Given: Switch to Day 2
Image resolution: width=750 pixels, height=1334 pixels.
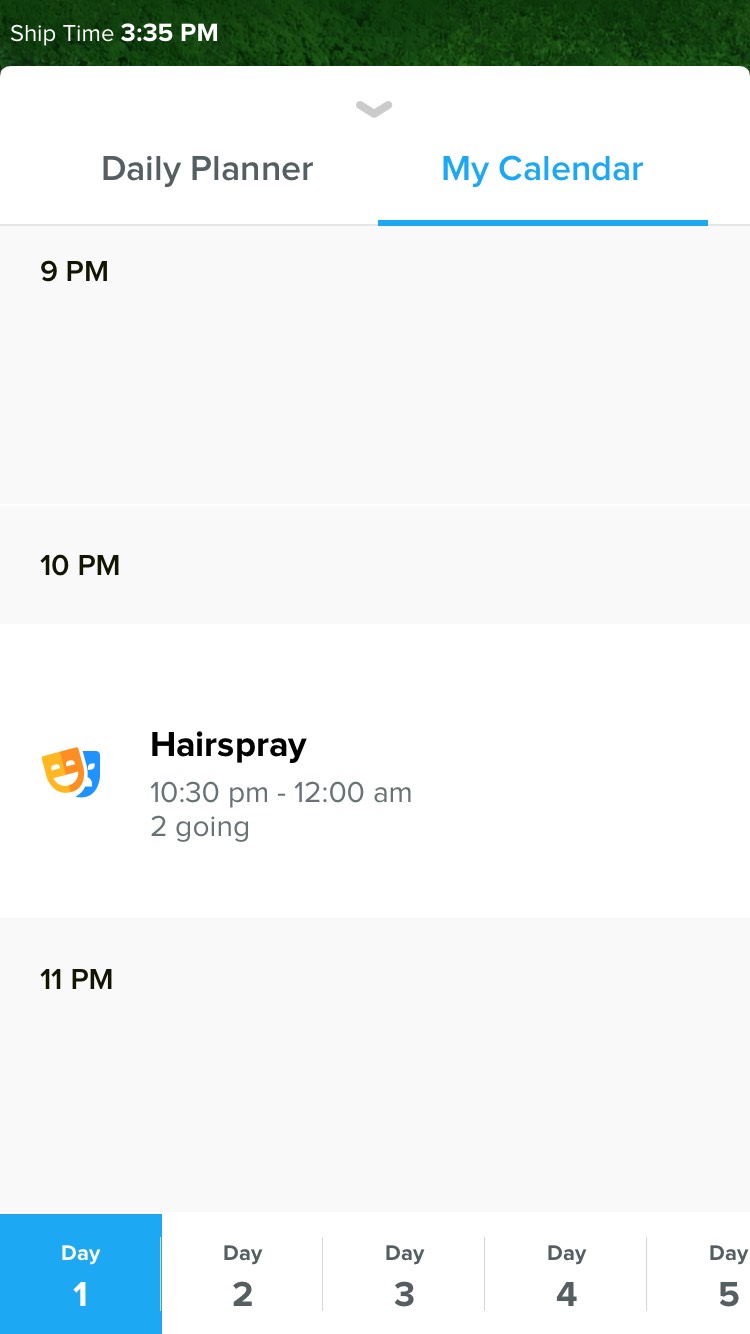Looking at the screenshot, I should [x=242, y=1274].
